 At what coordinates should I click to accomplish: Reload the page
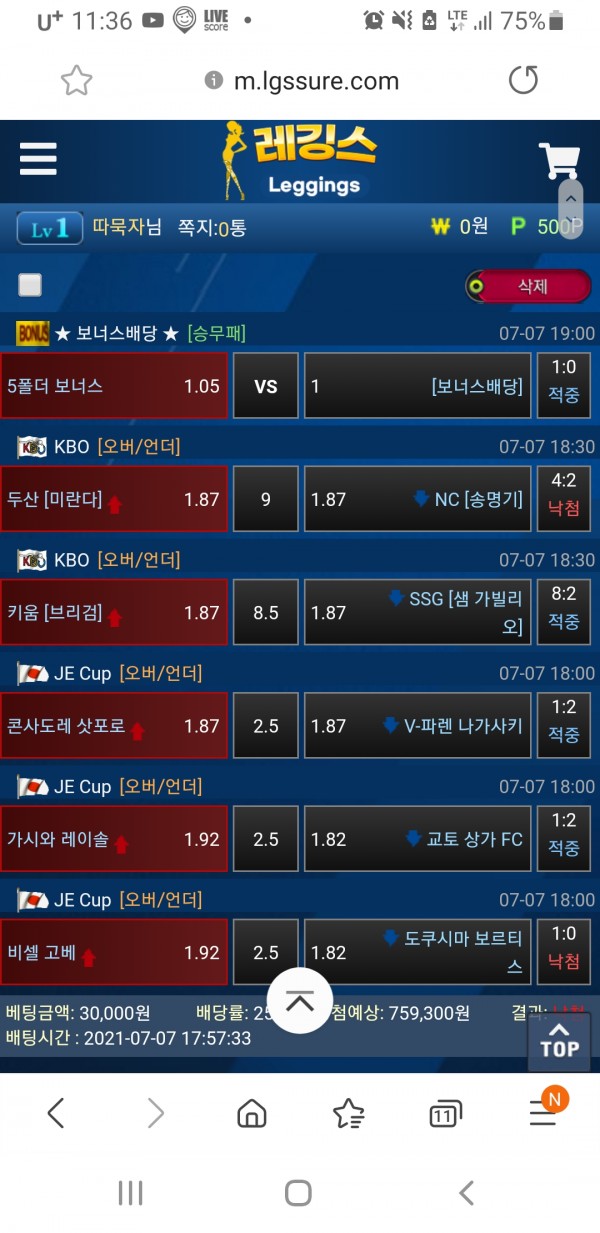pyautogui.click(x=523, y=81)
